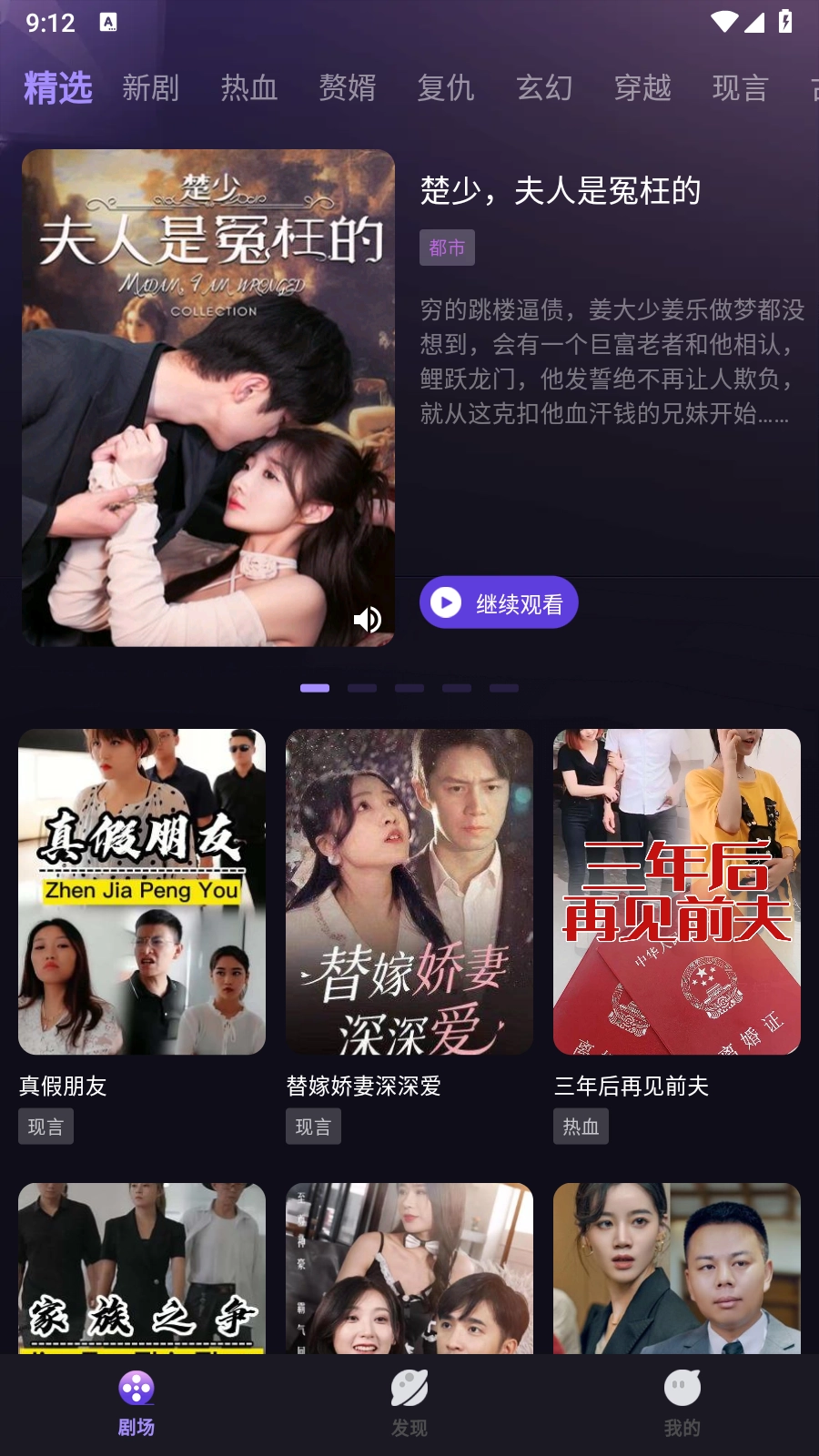Viewport: 819px width, 1456px height.
Task: Go to the 我的 tab
Action: [682, 1402]
